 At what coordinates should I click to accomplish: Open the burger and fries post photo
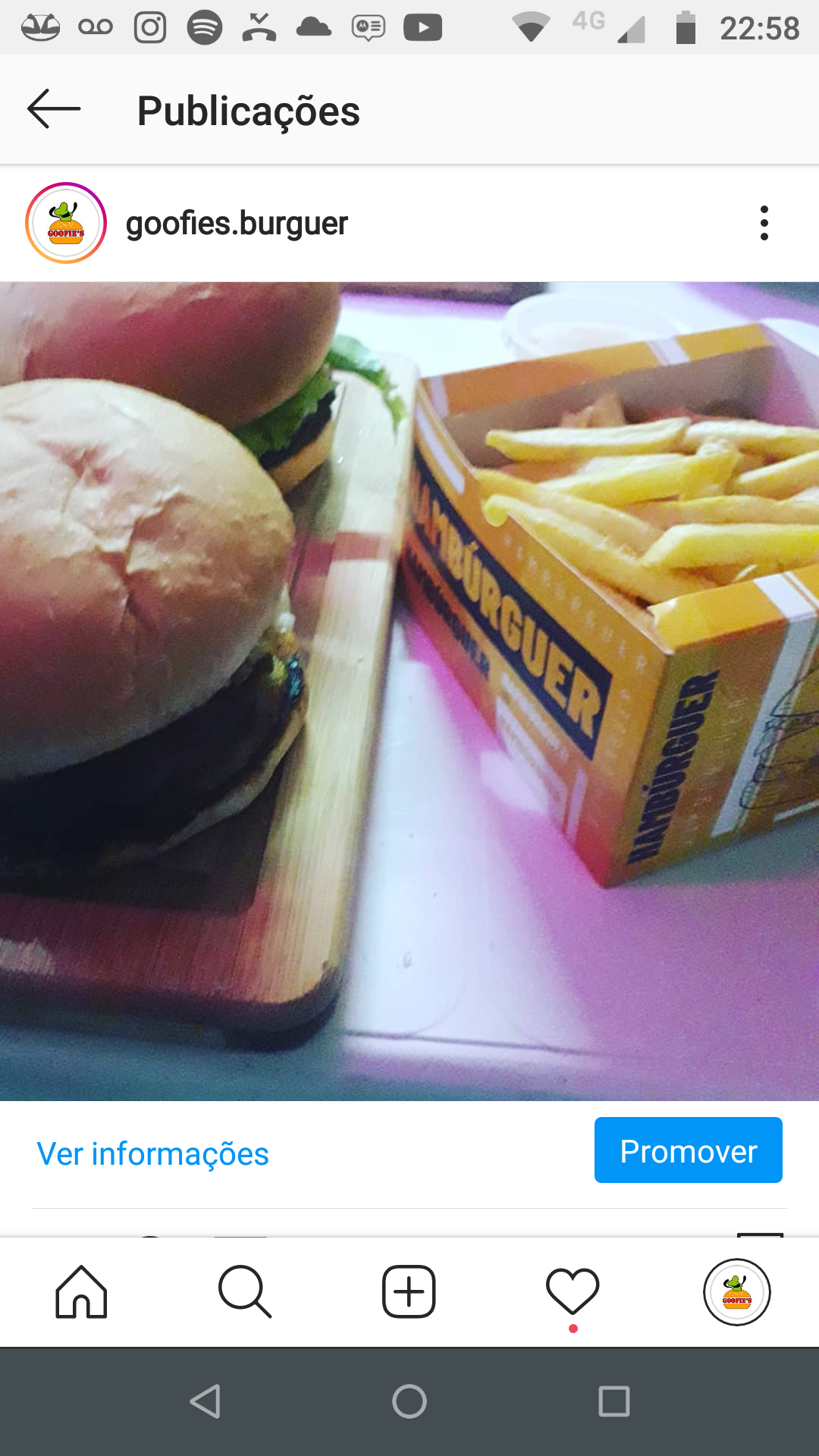pyautogui.click(x=409, y=690)
